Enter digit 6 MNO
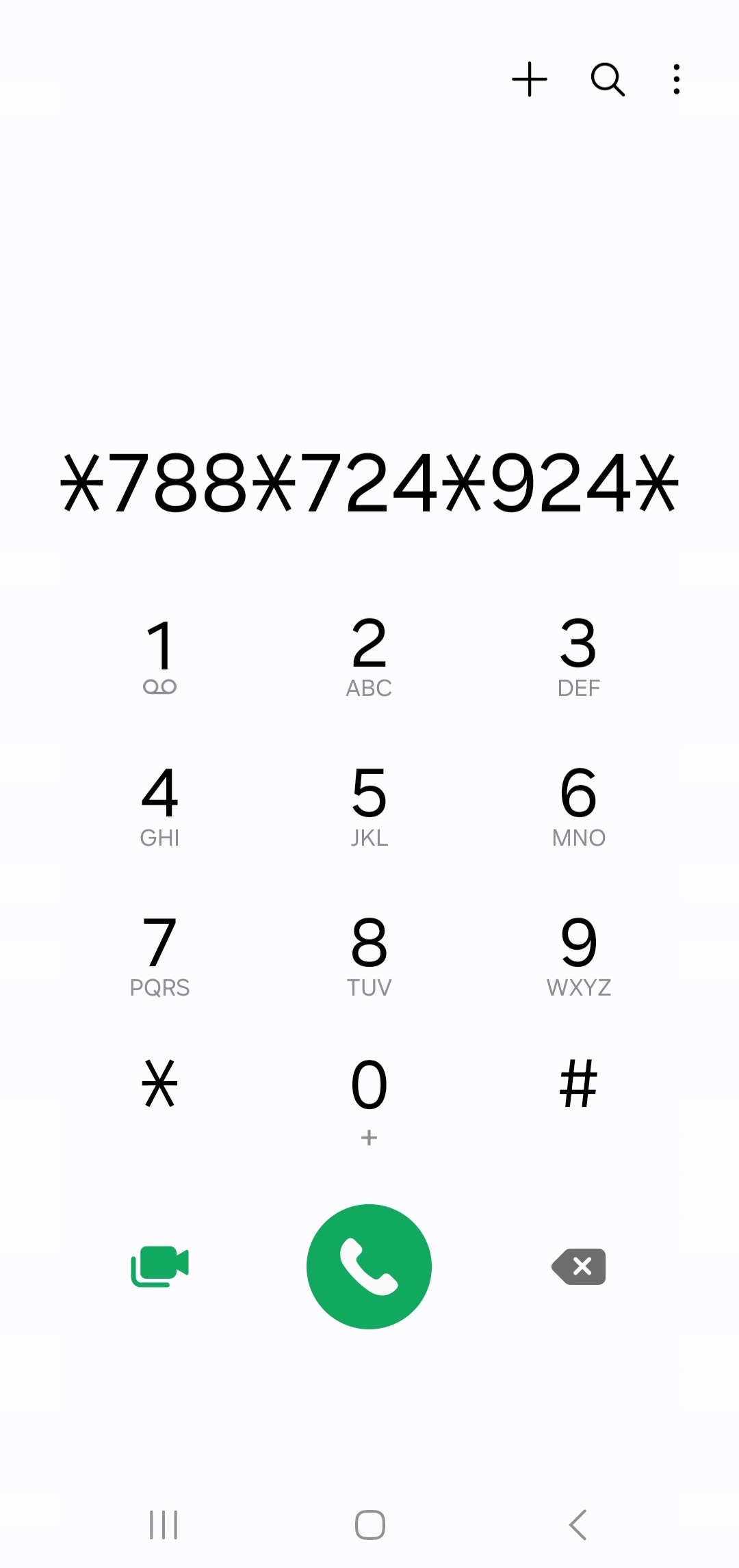 578,806
